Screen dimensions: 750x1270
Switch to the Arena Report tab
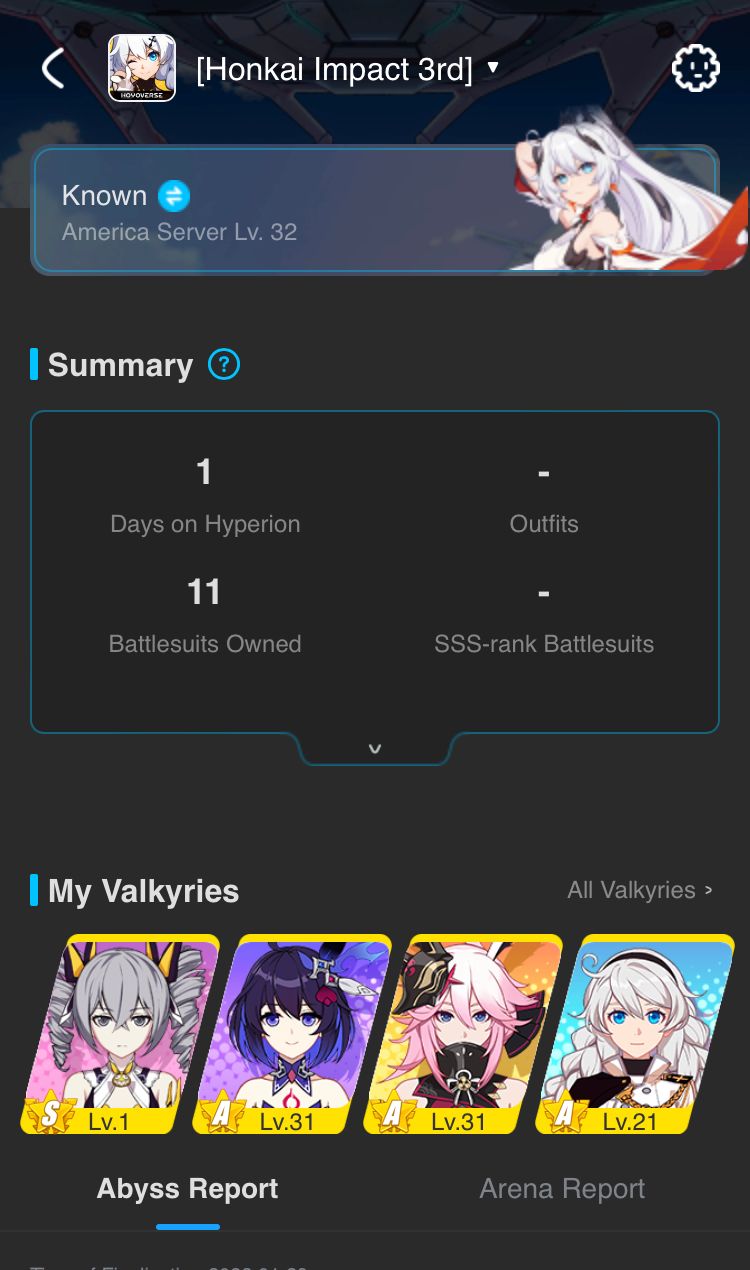coord(562,1188)
